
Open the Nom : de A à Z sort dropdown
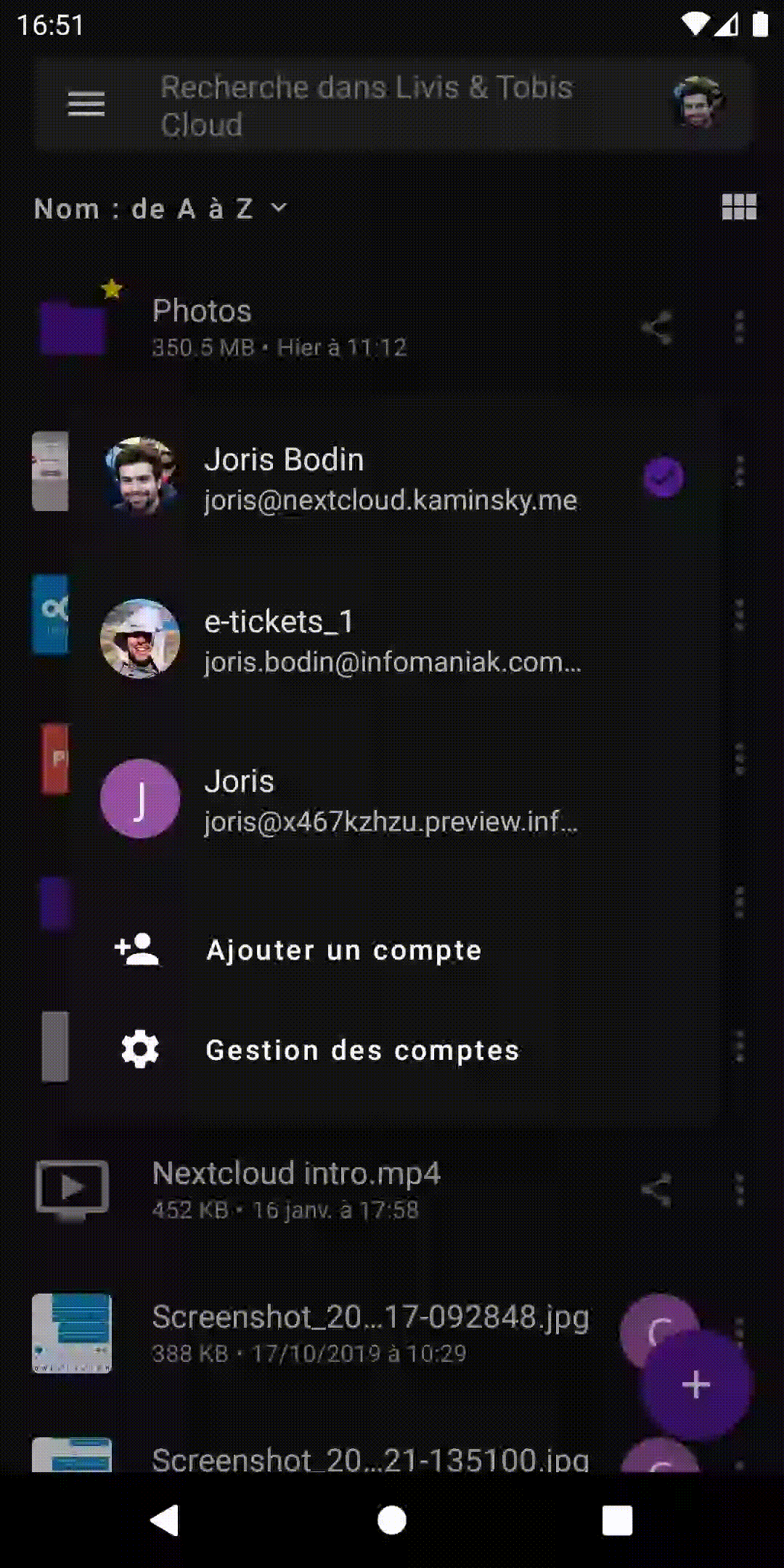pos(161,209)
